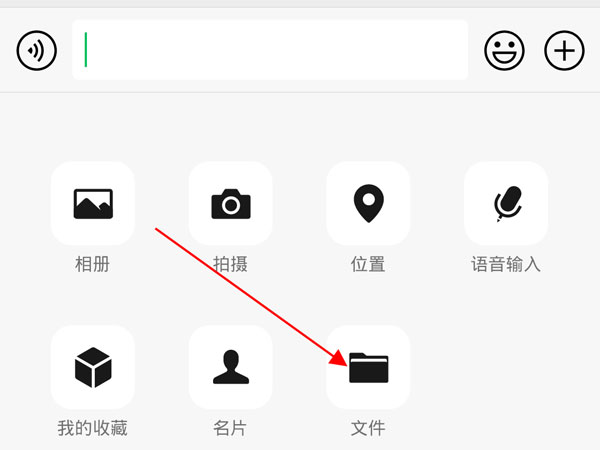Switch to voice message input

37,50
